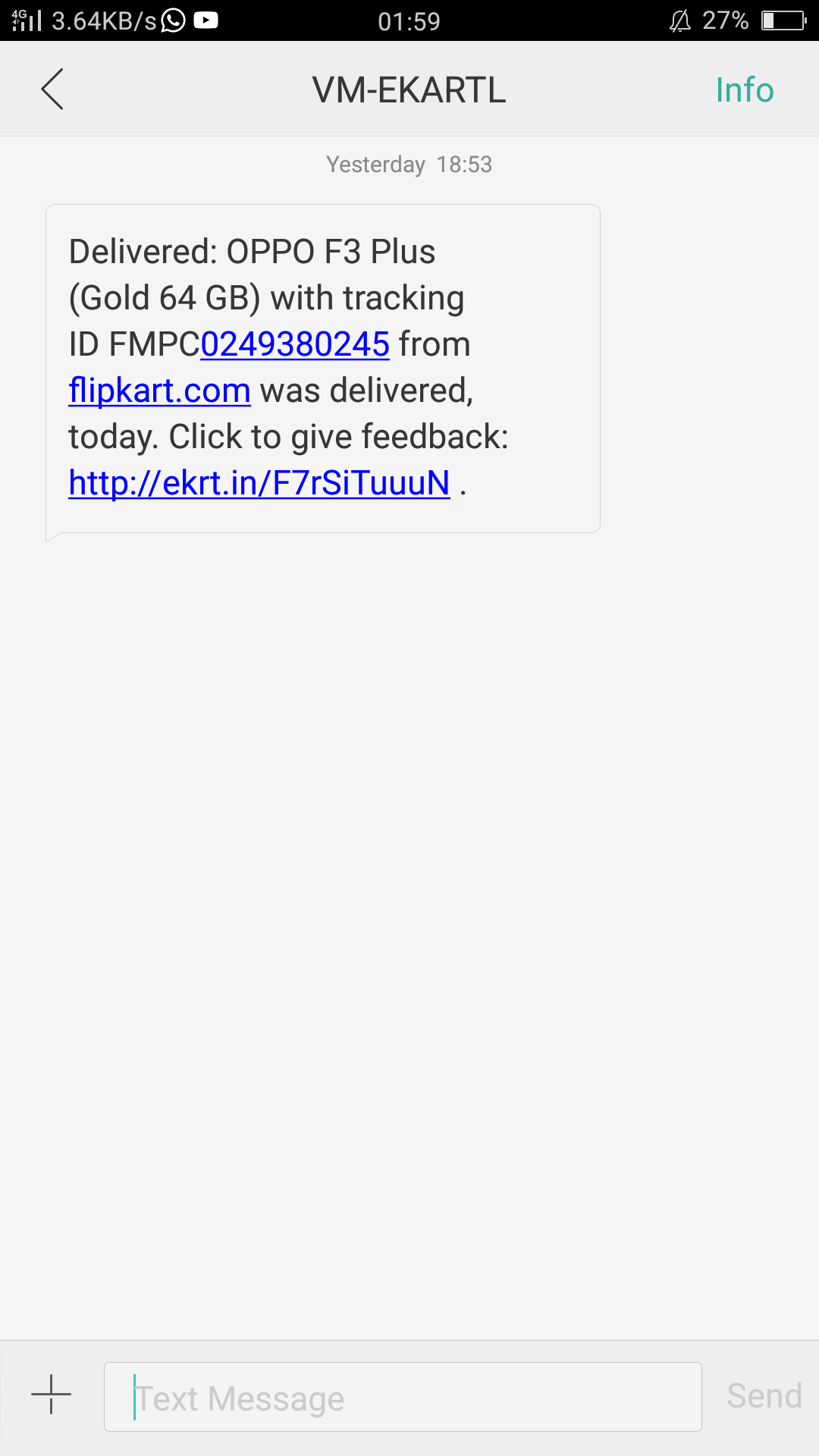Open the flipkart.com link
819x1456 pixels.
pos(159,391)
